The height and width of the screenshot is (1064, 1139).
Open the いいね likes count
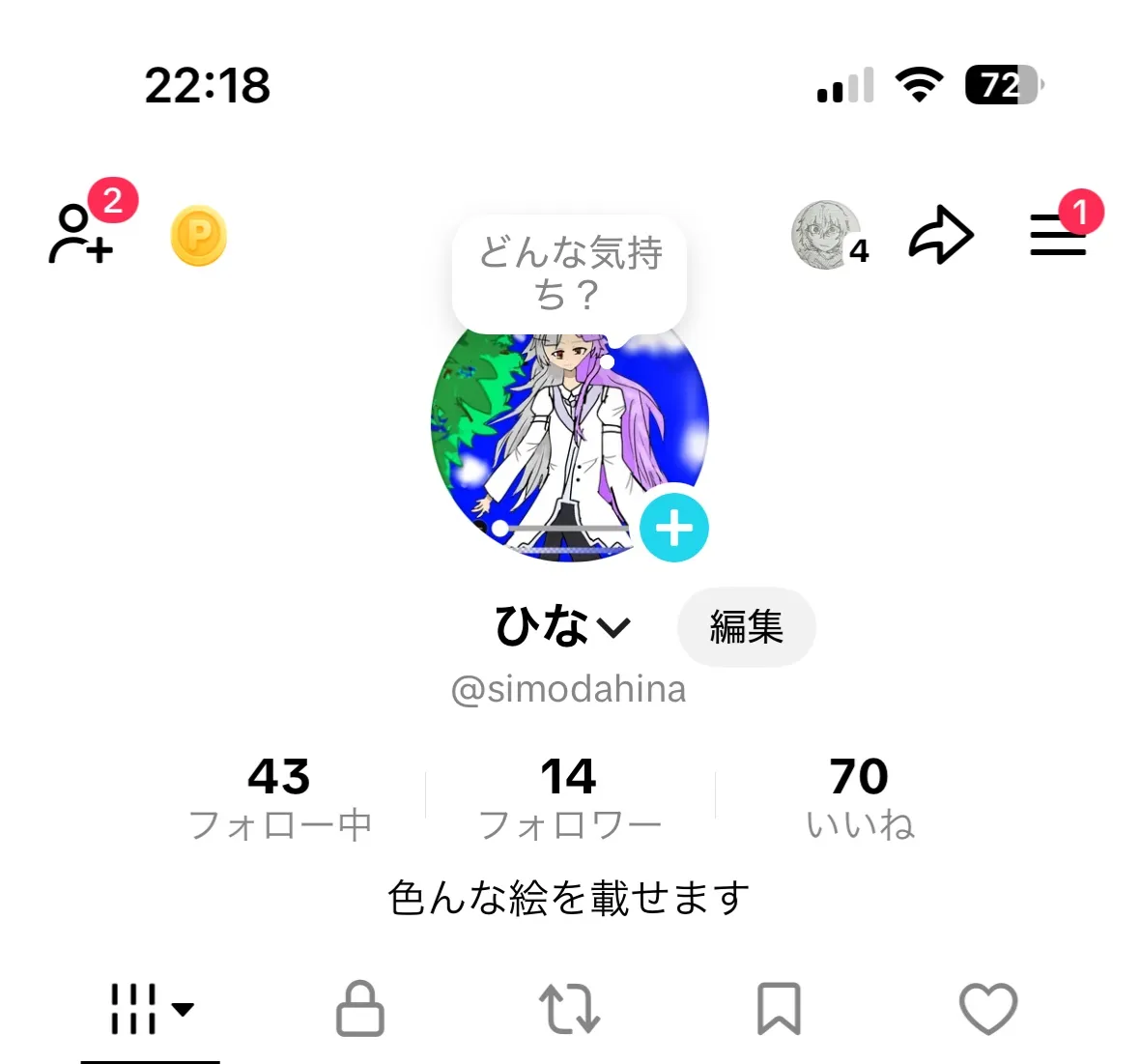859,798
